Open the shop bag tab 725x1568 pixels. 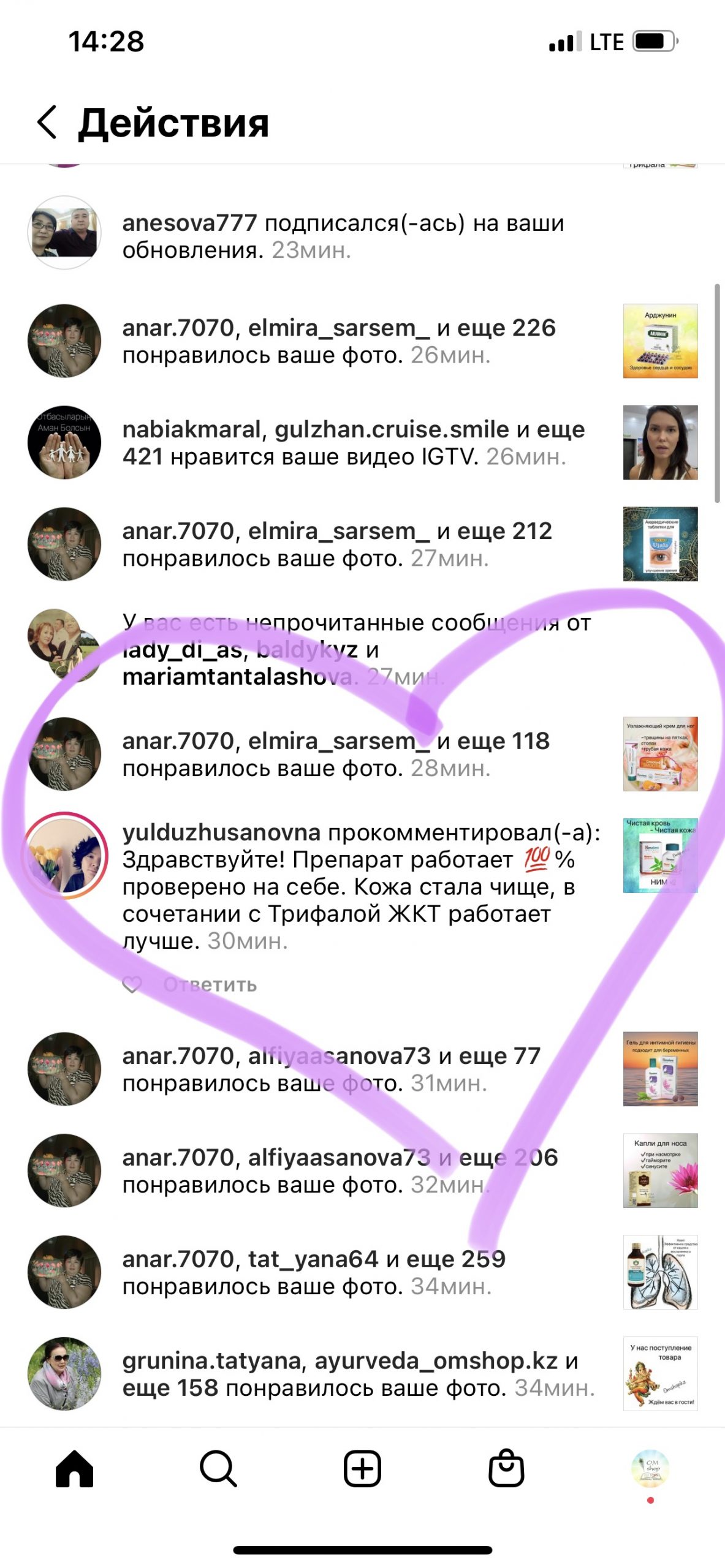506,1468
